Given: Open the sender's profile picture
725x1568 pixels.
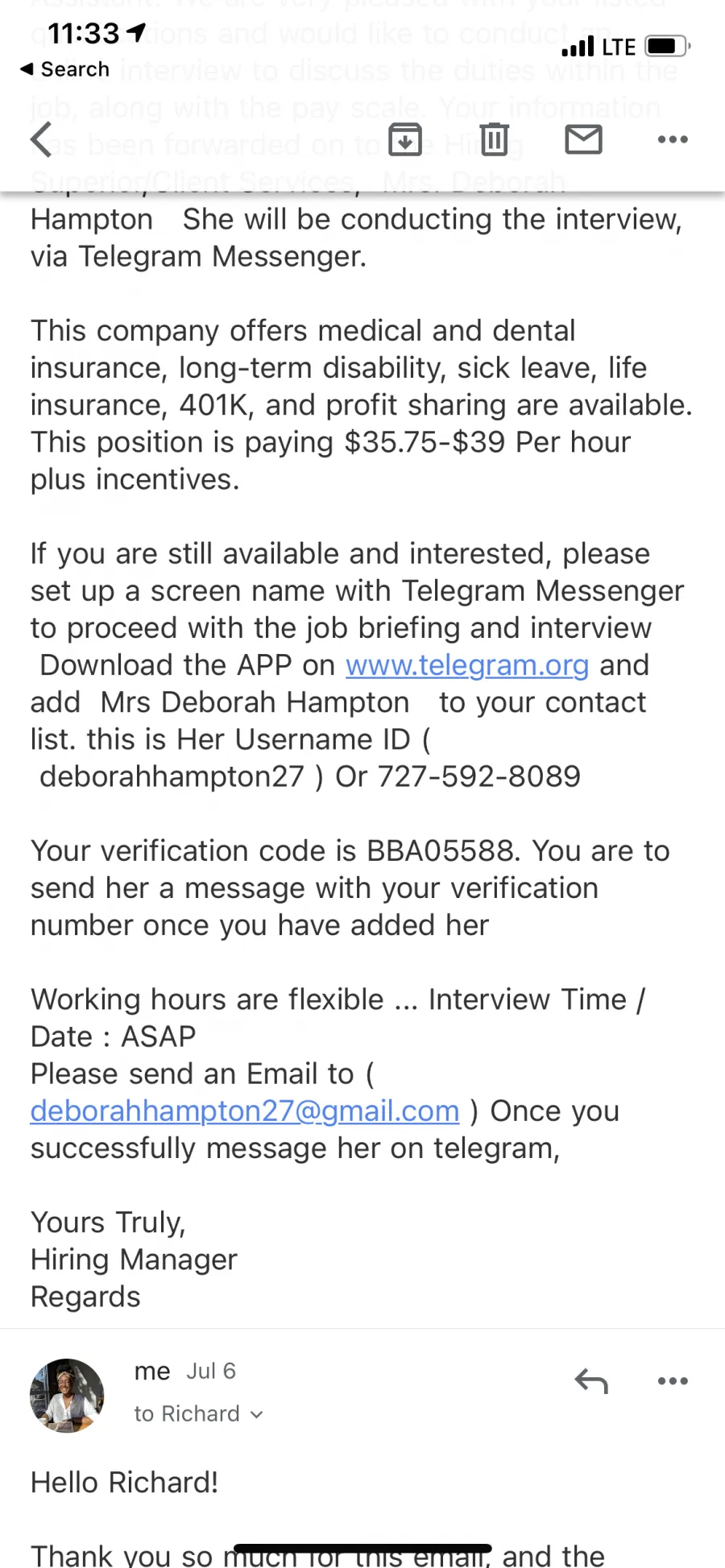Looking at the screenshot, I should 67,1396.
